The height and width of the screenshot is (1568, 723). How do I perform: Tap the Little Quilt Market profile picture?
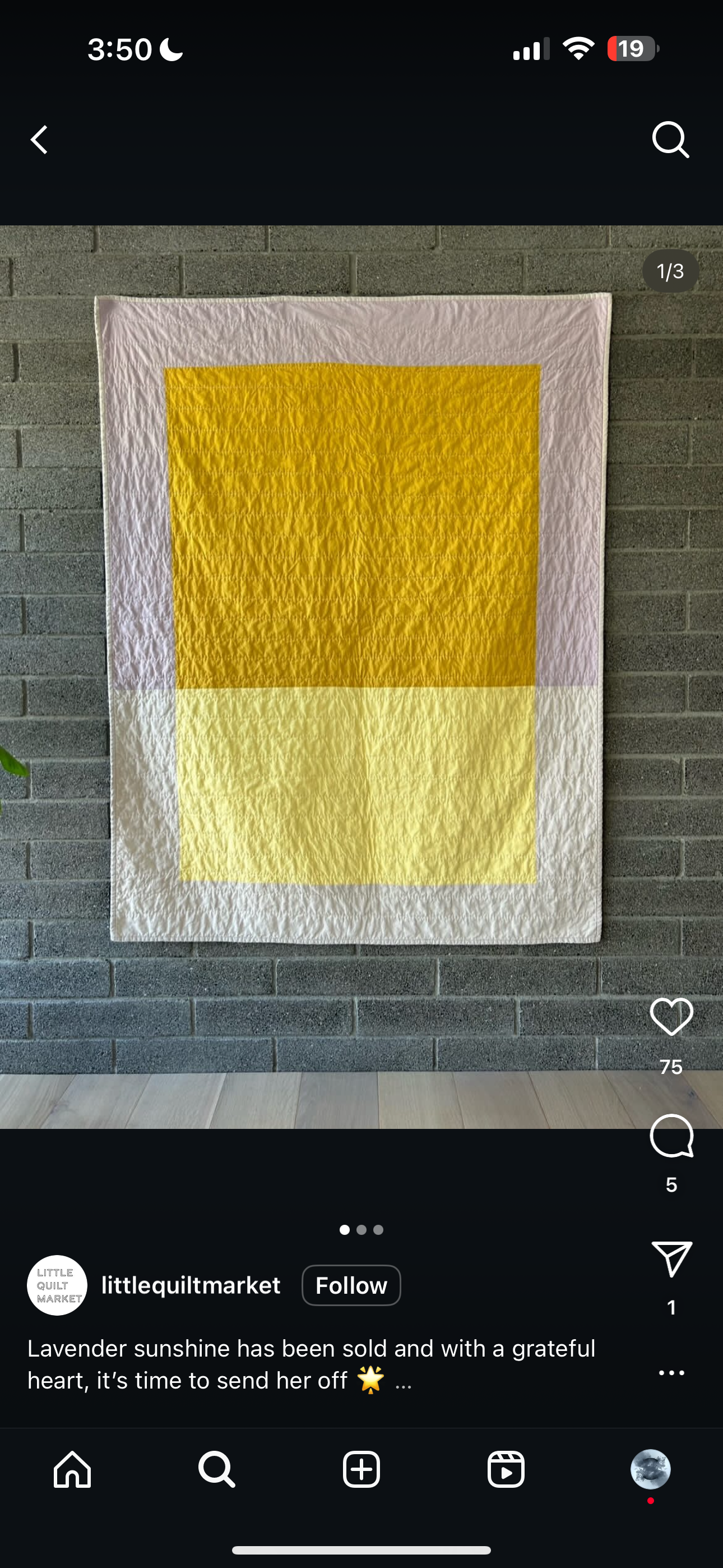pos(57,1285)
